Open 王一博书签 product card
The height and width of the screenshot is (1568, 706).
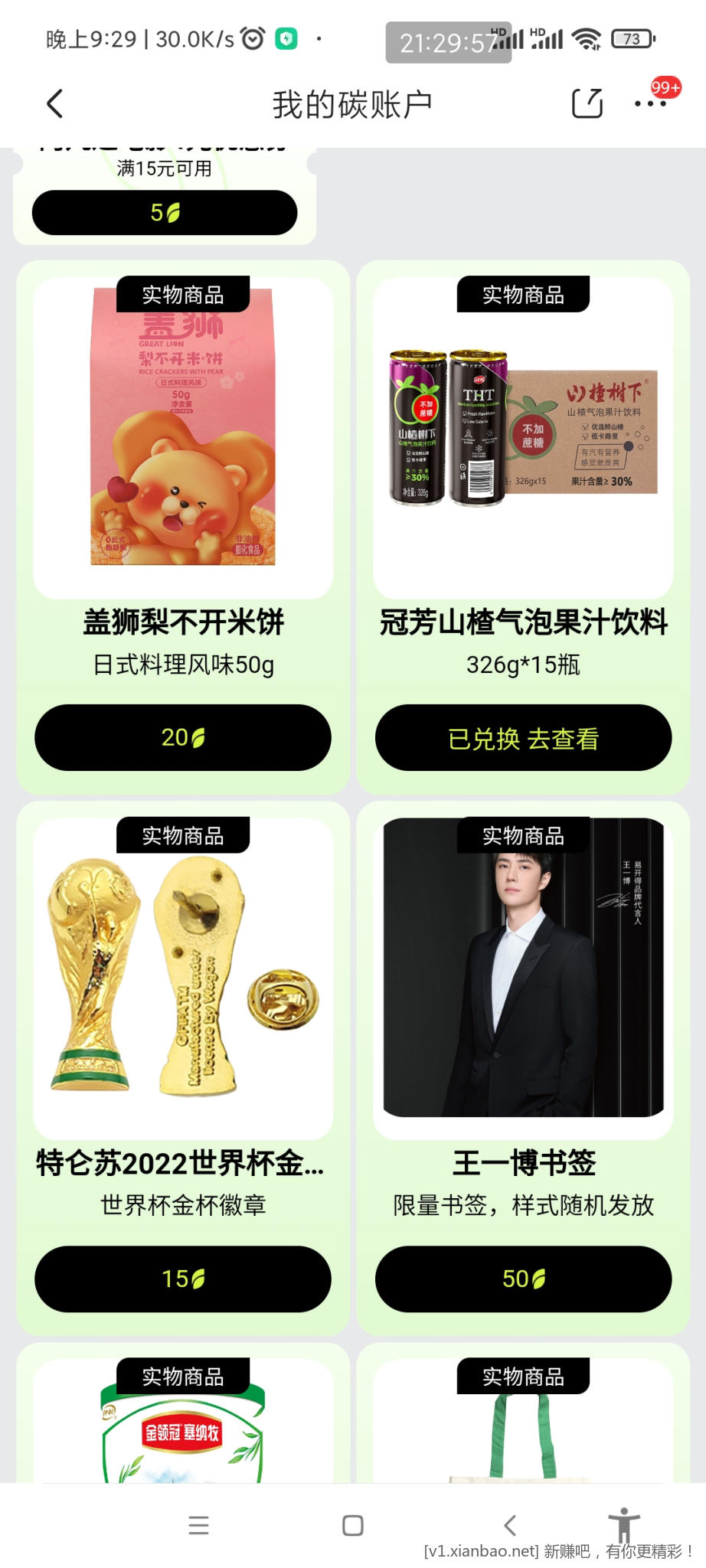[523, 978]
